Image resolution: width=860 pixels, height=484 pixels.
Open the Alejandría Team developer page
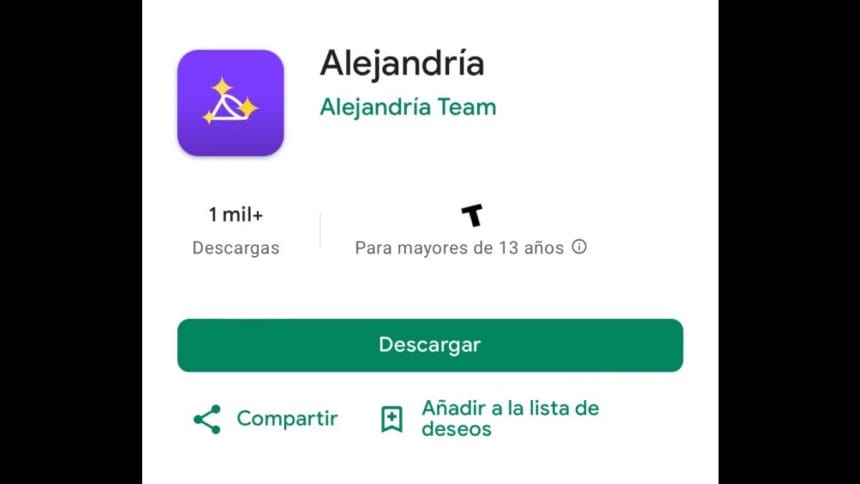[x=407, y=107]
